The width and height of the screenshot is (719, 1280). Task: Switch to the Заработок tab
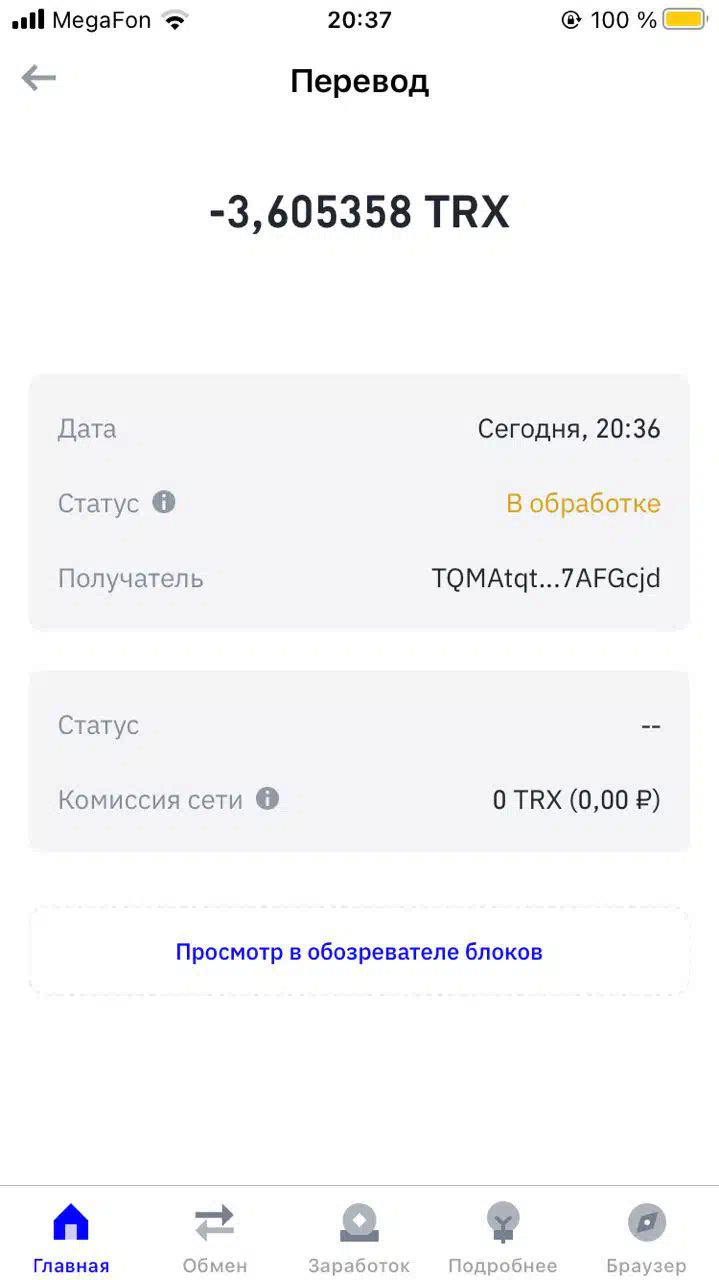[x=359, y=1237]
